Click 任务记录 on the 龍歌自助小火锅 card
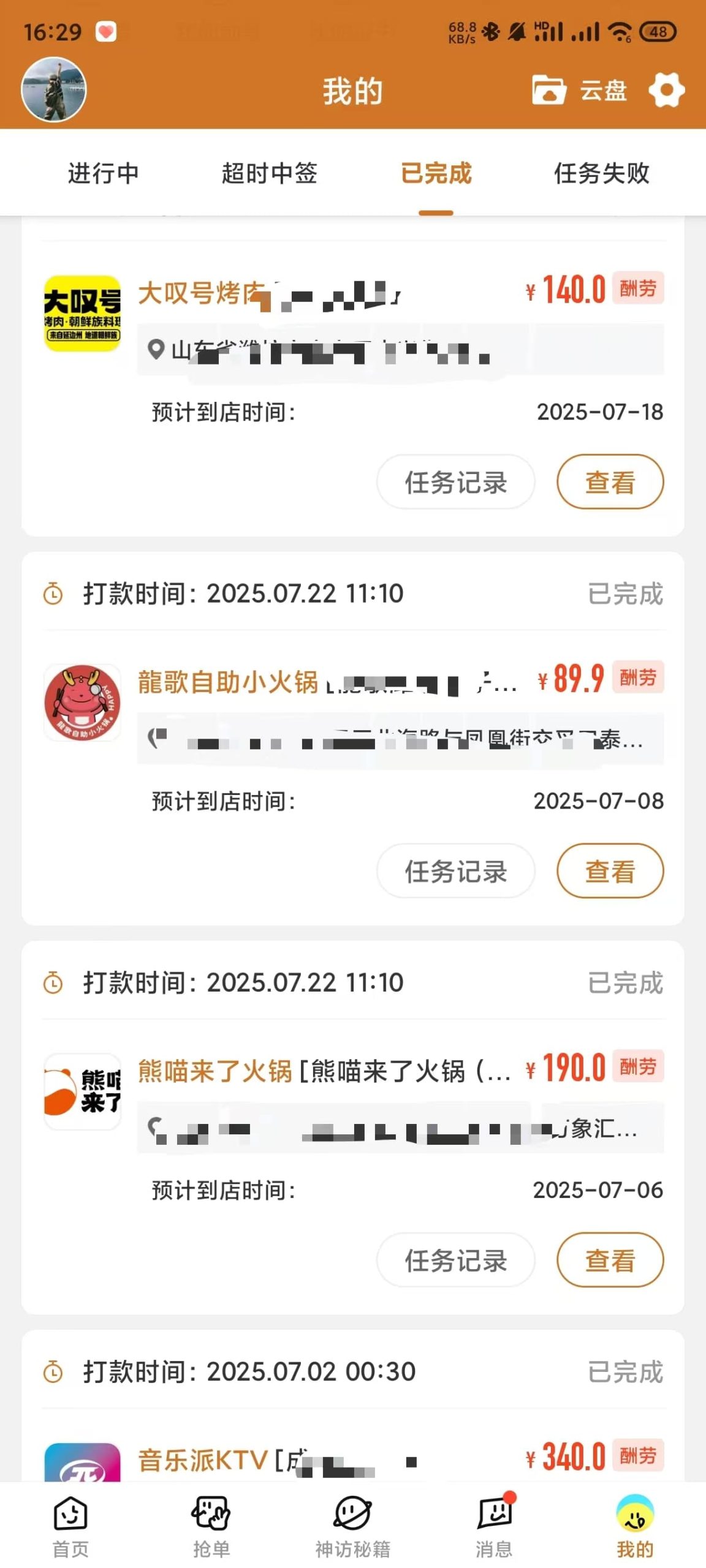 455,872
